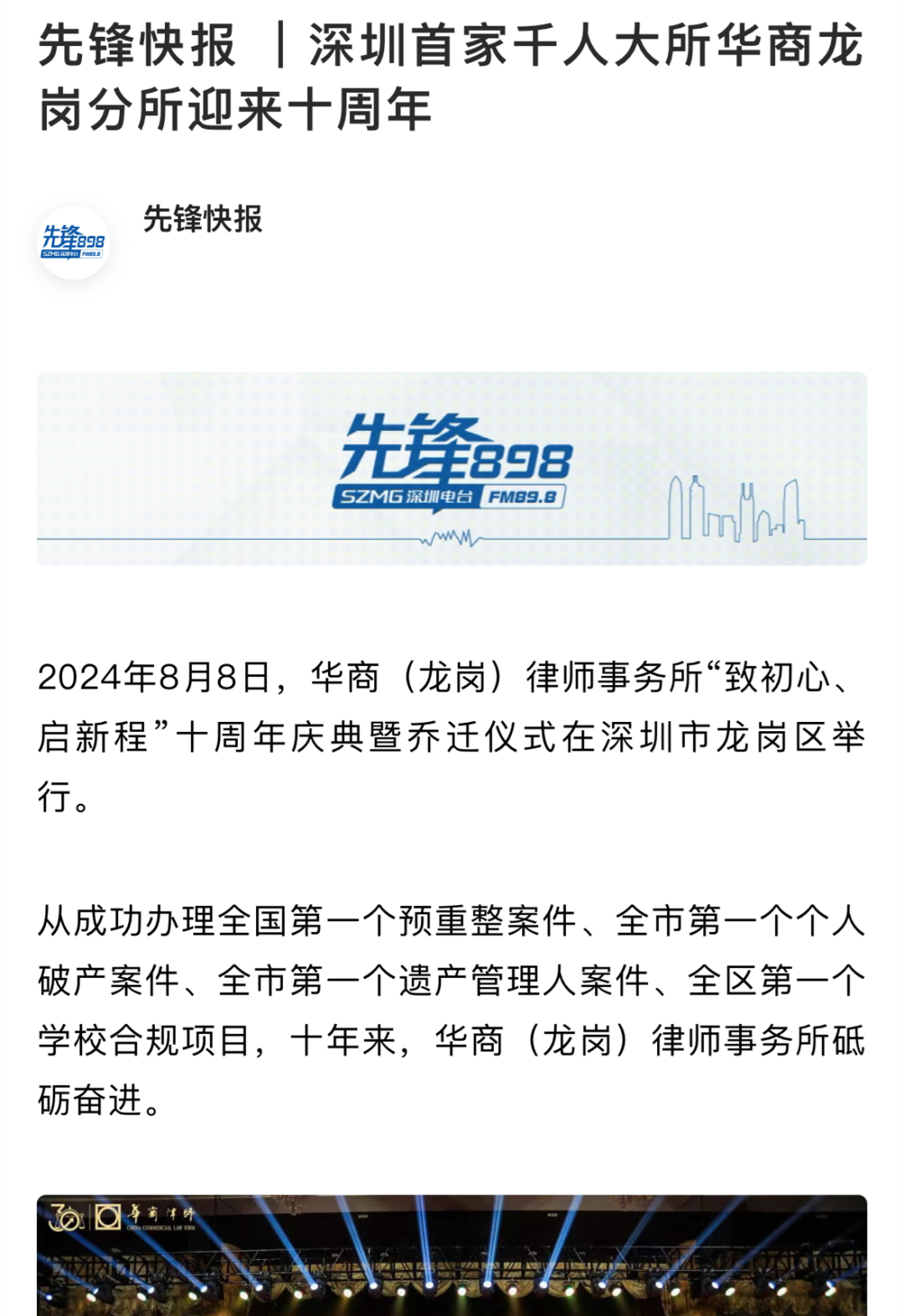View the celebration stage photo
The image size is (904, 1316).
coord(452,1255)
